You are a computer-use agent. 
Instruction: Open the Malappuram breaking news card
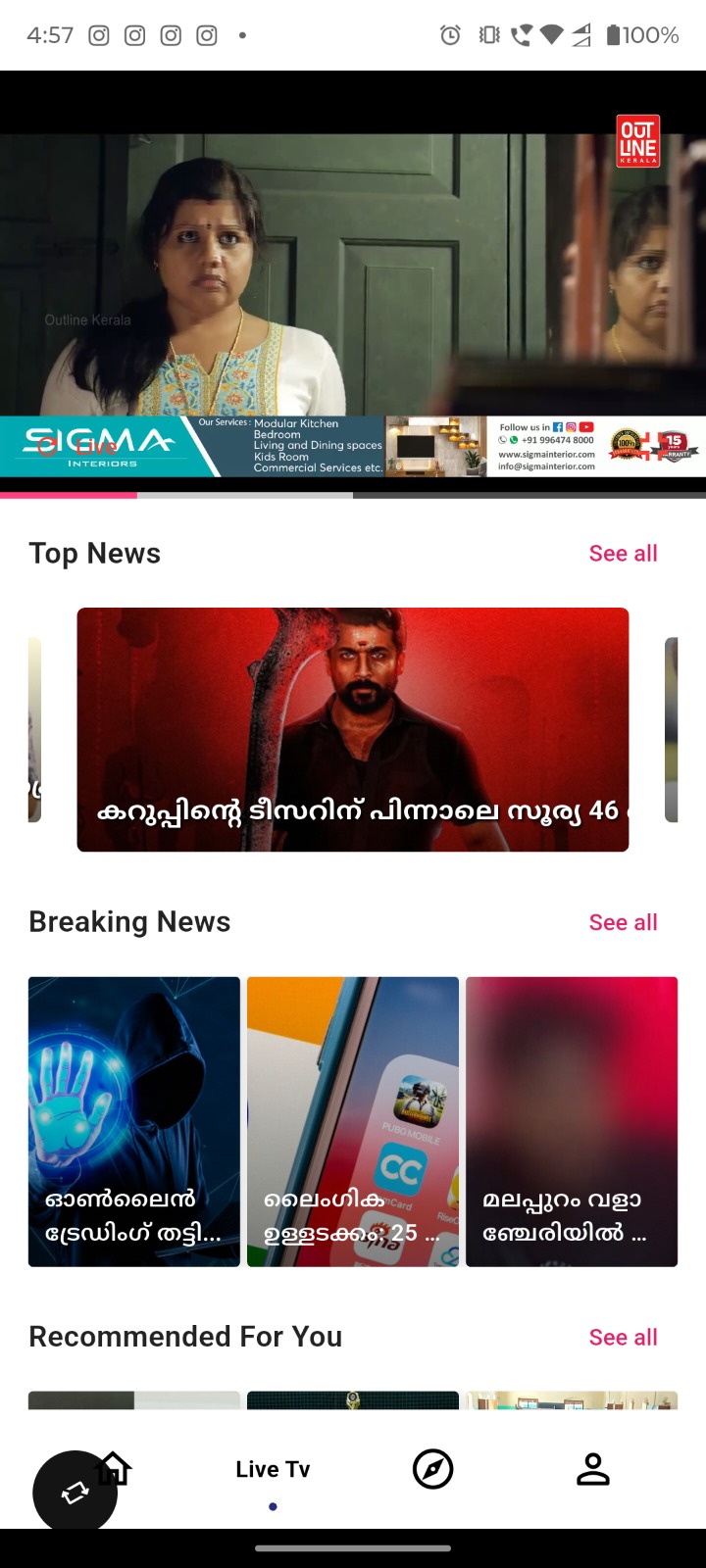coord(572,1121)
